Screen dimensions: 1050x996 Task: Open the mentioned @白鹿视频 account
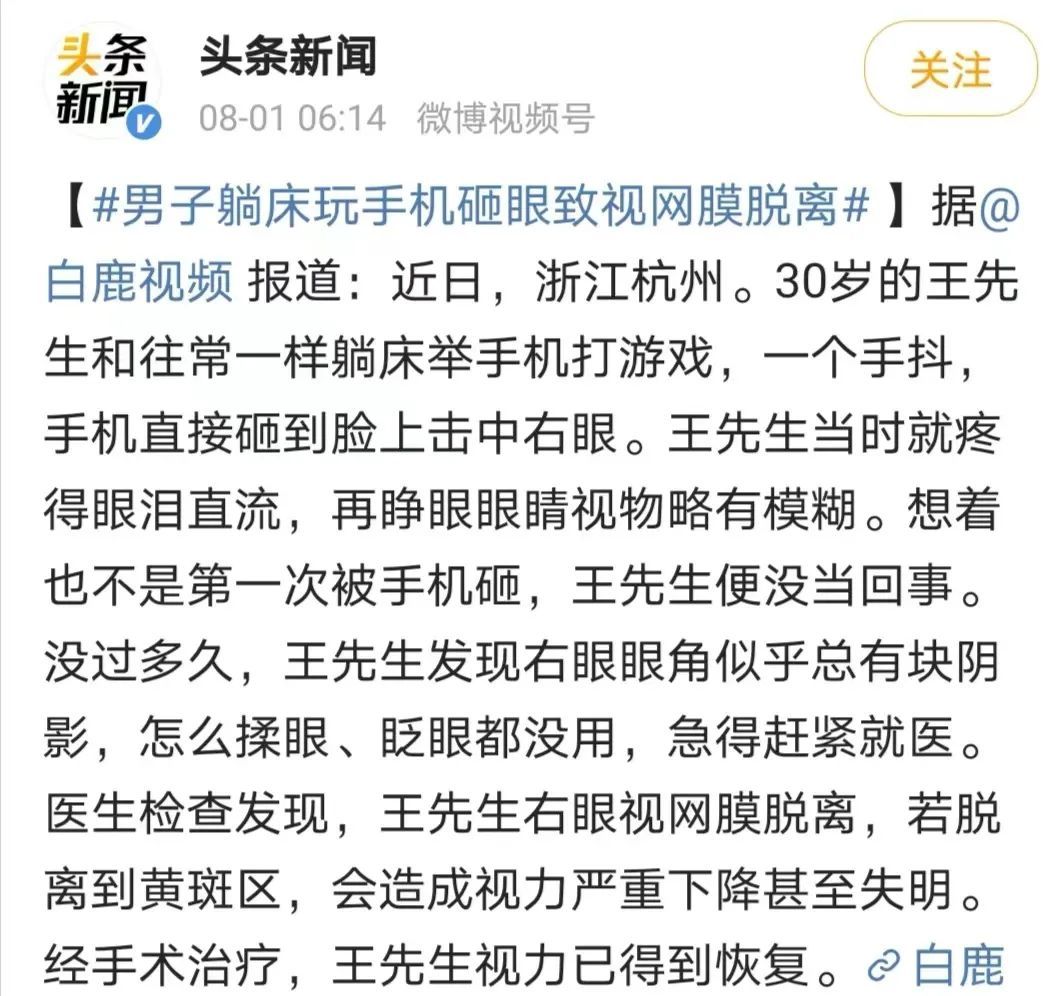139,283
